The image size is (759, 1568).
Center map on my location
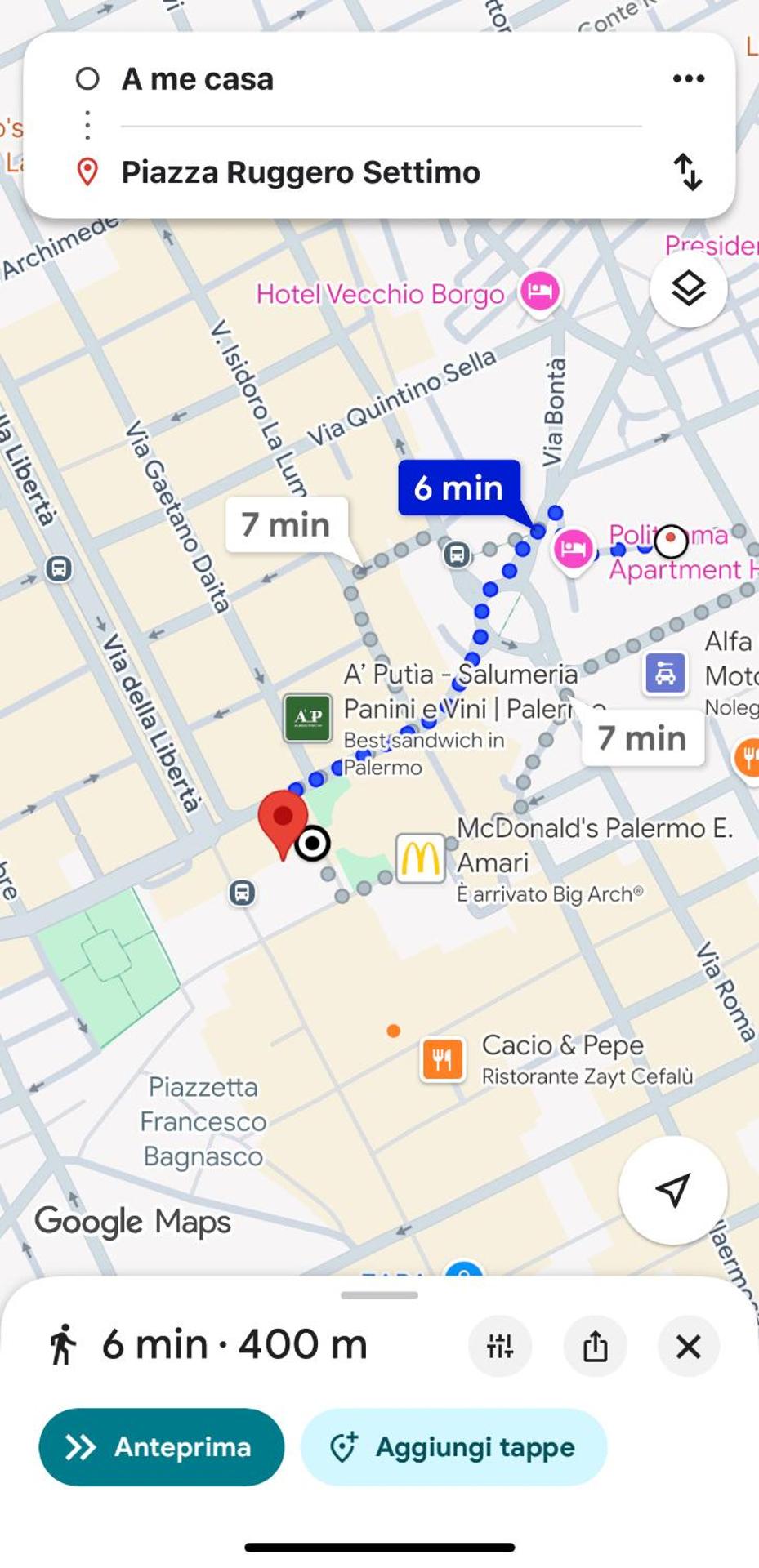tap(672, 1190)
